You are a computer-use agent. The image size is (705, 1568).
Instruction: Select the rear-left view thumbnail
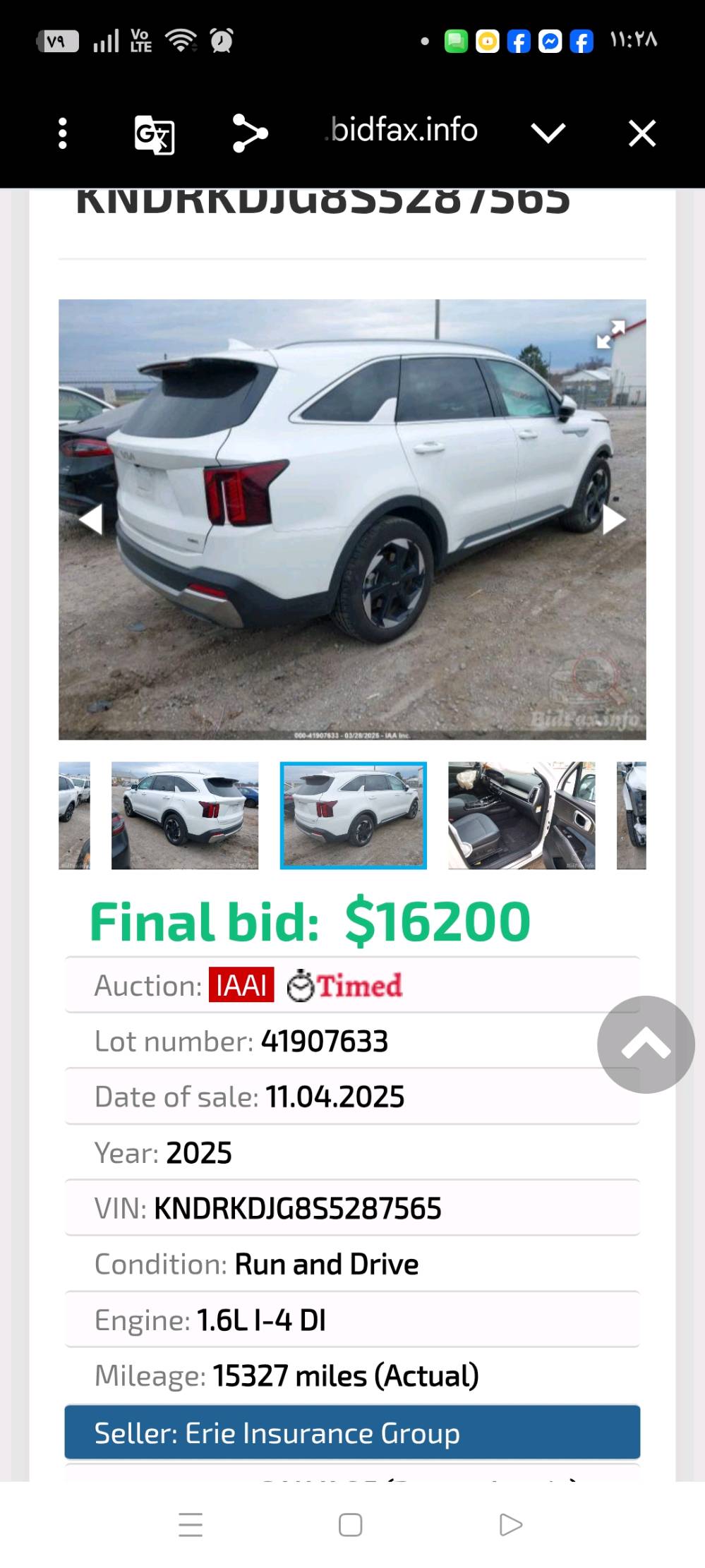pyautogui.click(x=185, y=815)
